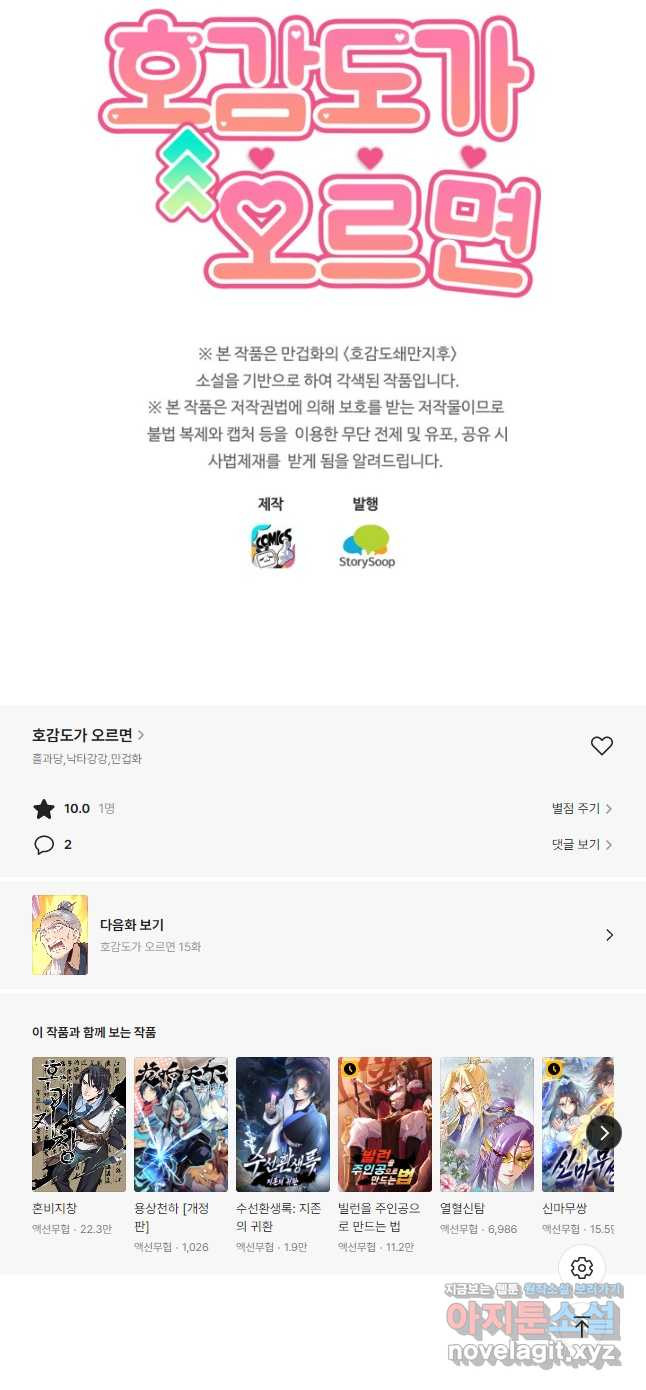Image resolution: width=646 pixels, height=1390 pixels.
Task: Open the 혼비지창 recommendation
Action: tap(79, 1125)
